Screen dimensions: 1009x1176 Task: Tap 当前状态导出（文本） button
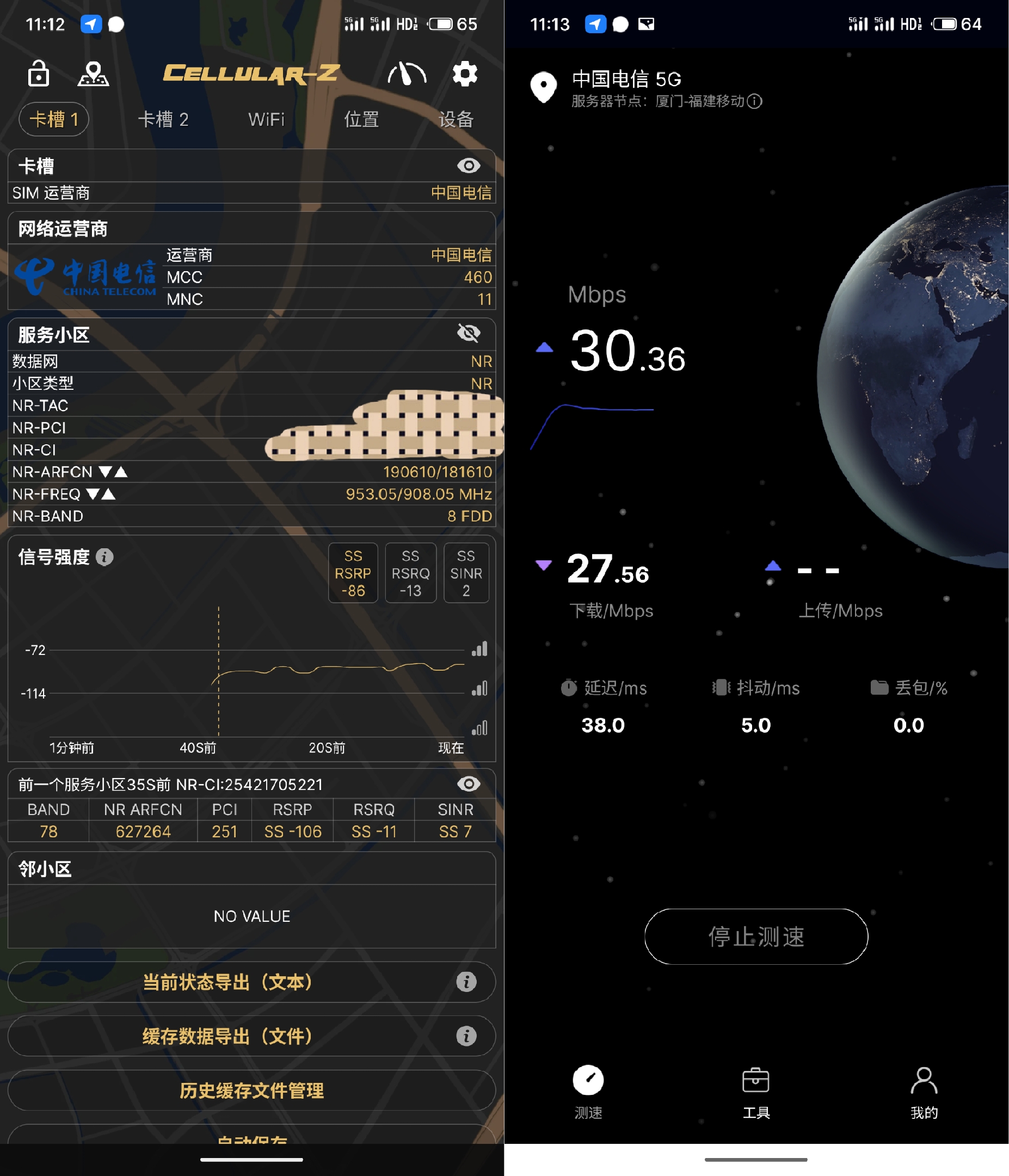click(227, 982)
